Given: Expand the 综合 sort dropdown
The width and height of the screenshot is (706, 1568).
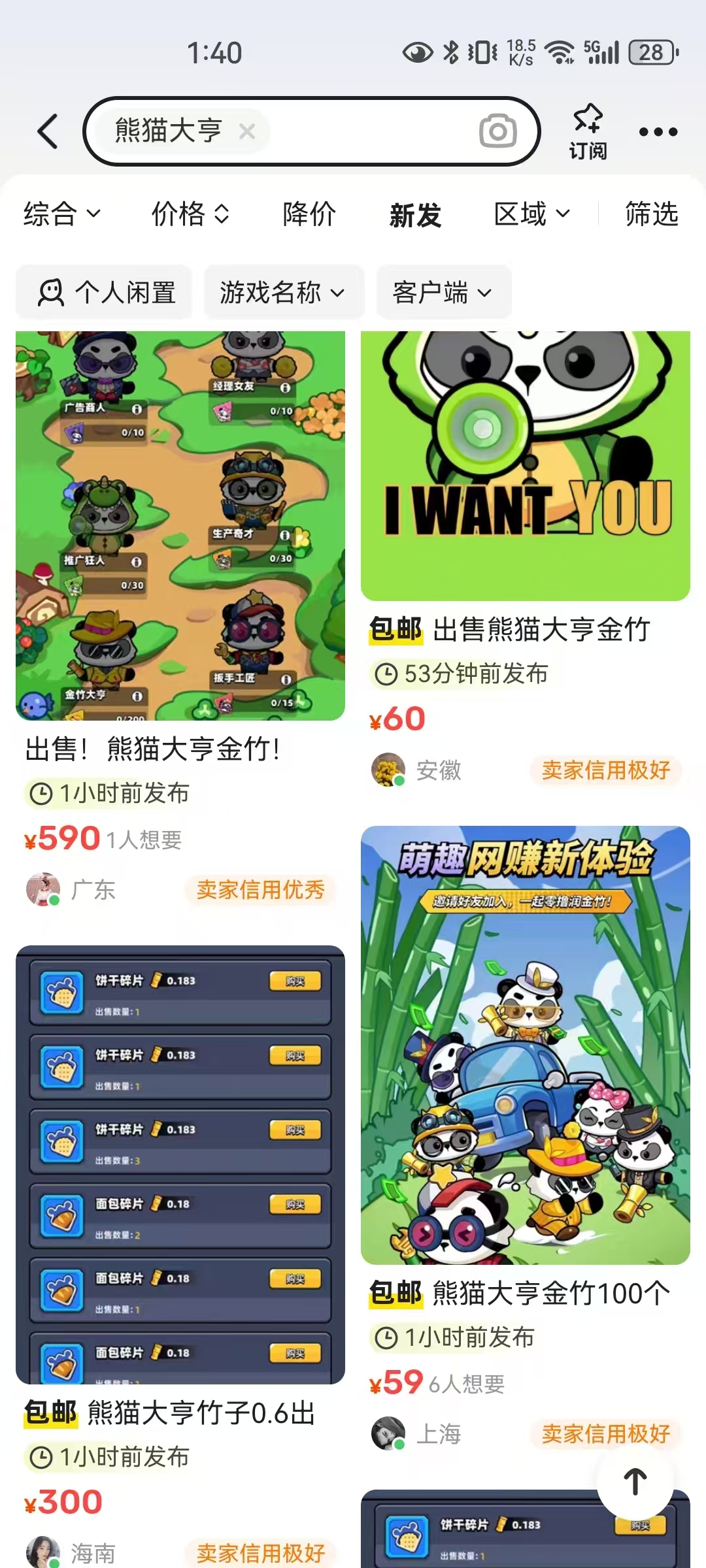Looking at the screenshot, I should (x=61, y=214).
